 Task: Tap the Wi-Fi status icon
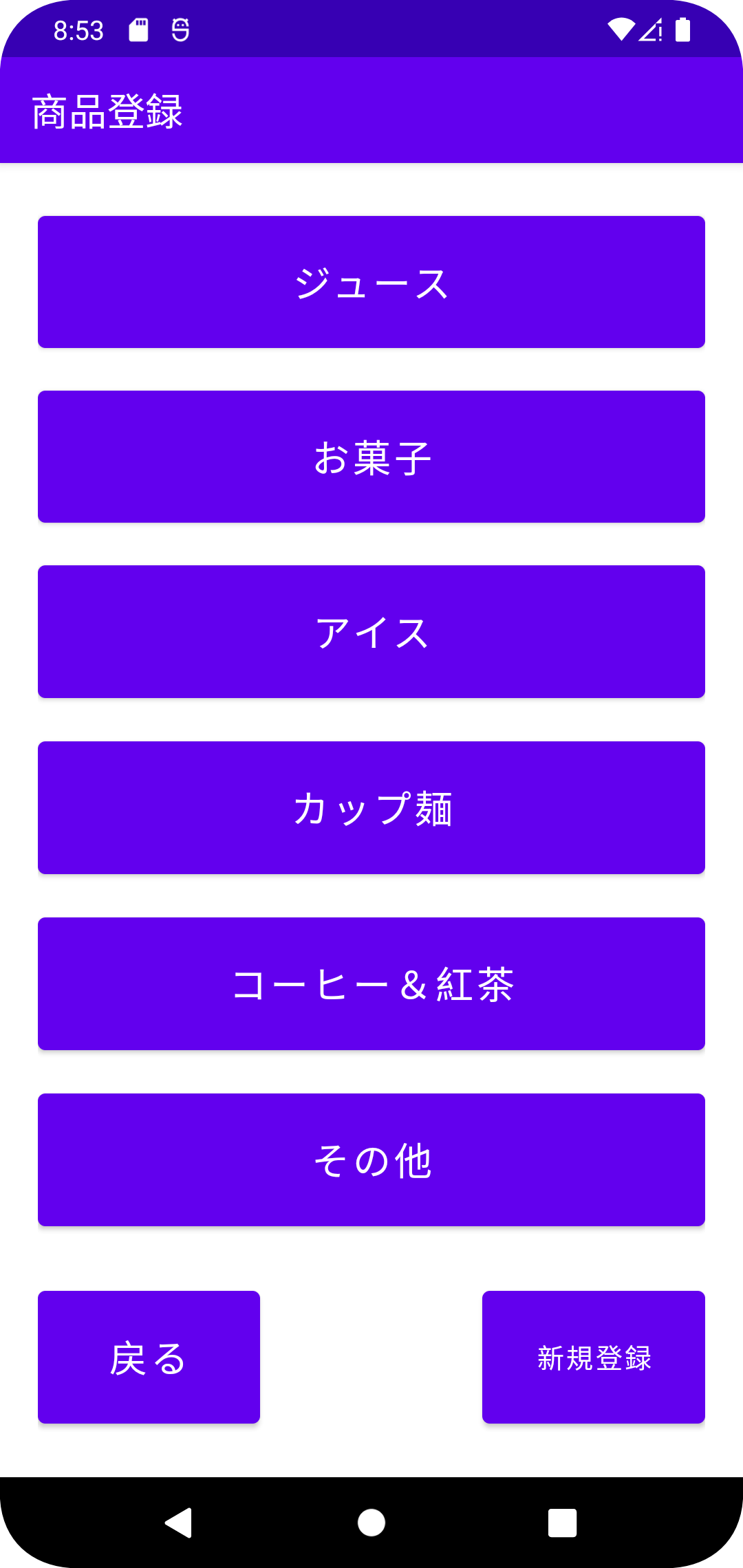click(x=623, y=29)
